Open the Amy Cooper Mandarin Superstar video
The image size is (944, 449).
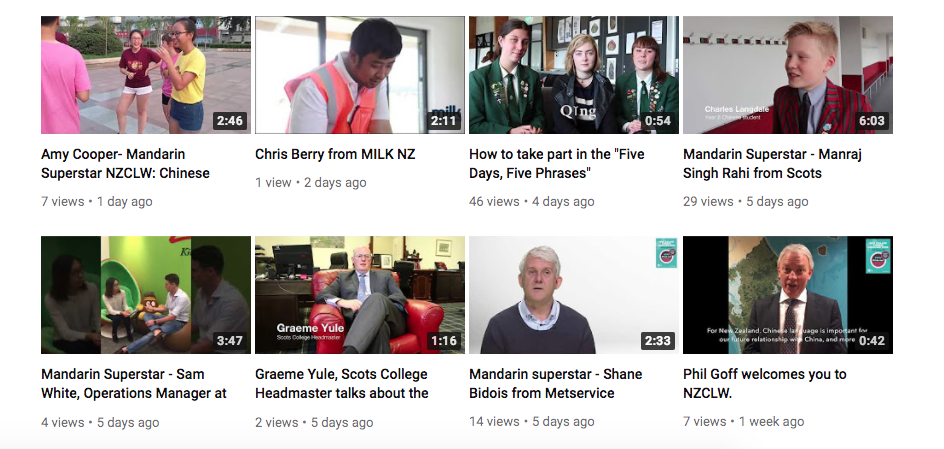click(145, 75)
